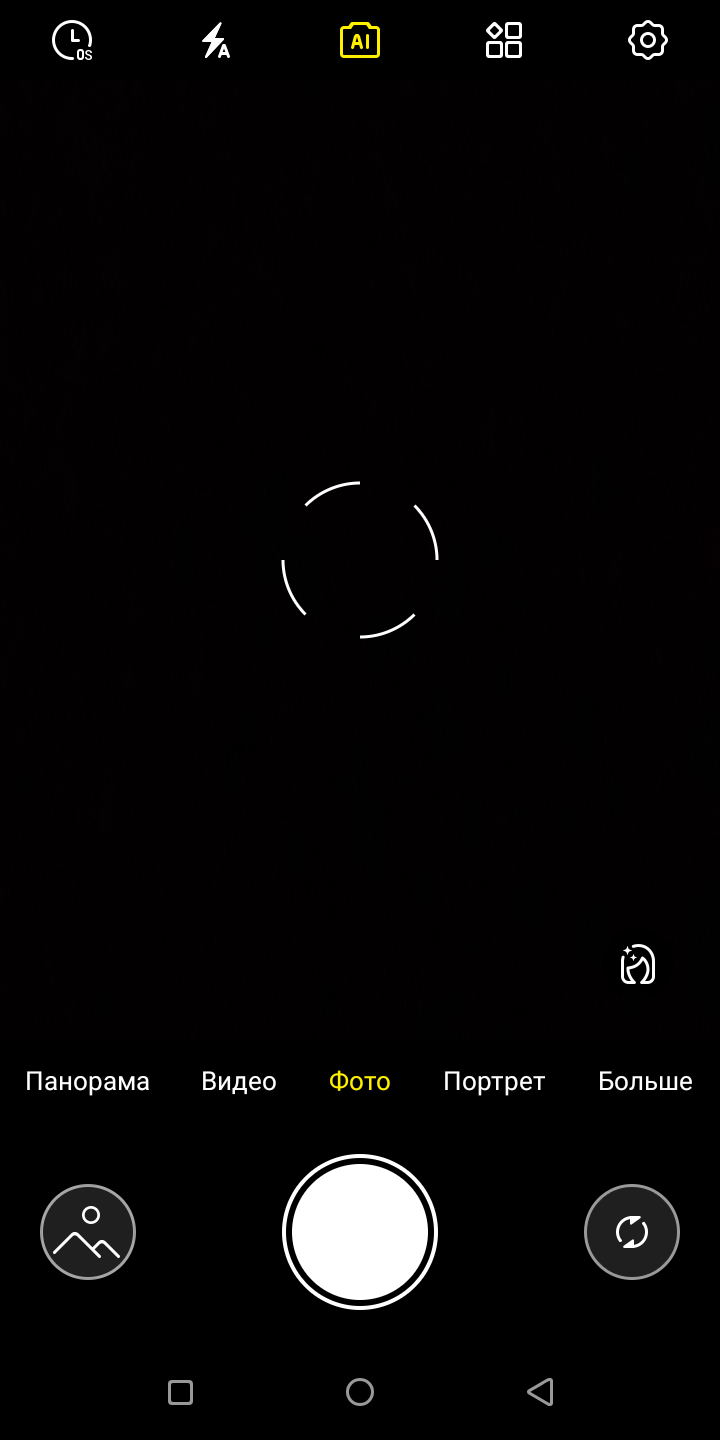The height and width of the screenshot is (1440, 720).
Task: Take a photo with the shutter button
Action: (x=360, y=1232)
